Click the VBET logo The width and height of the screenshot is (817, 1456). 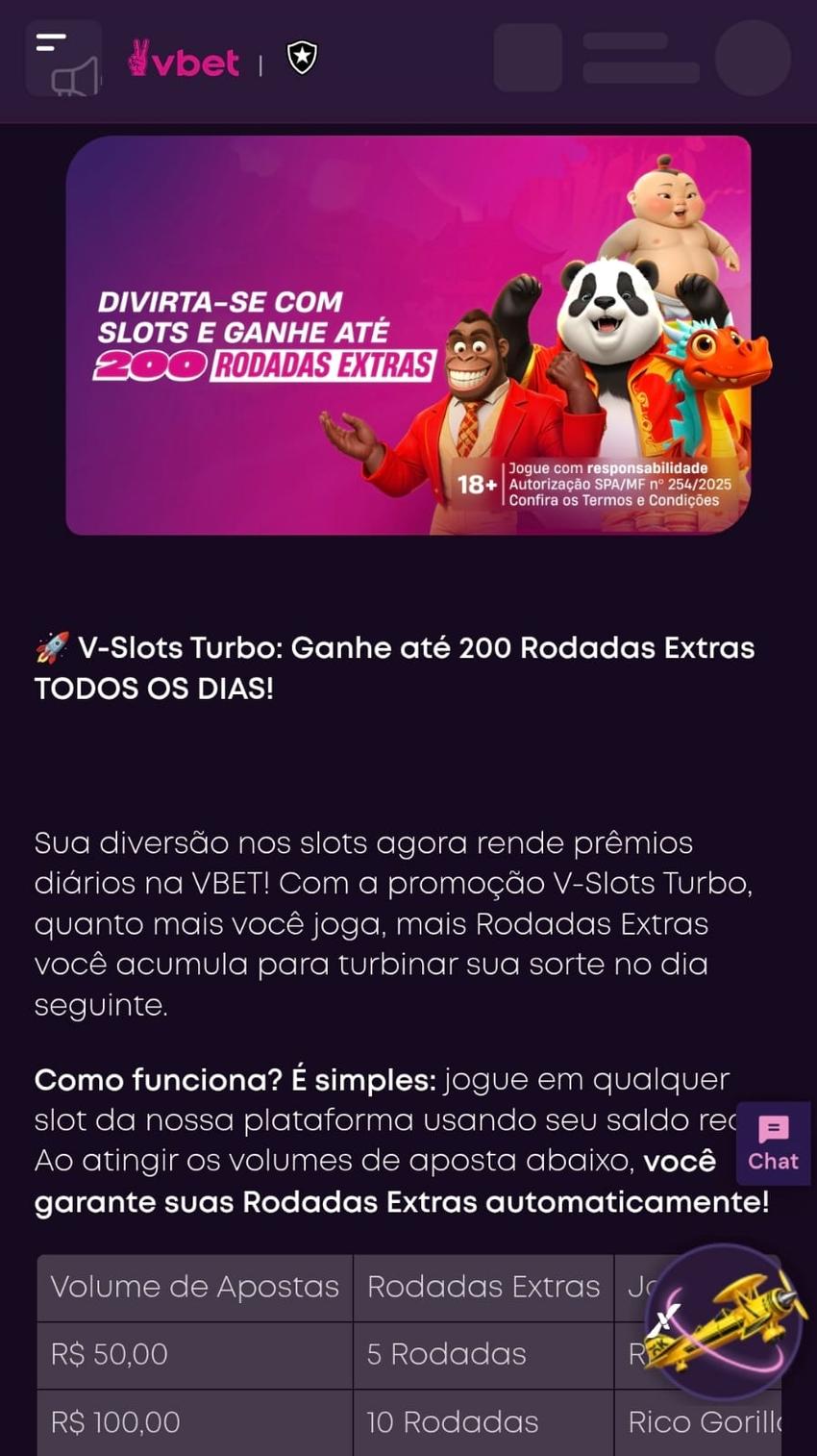point(183,60)
